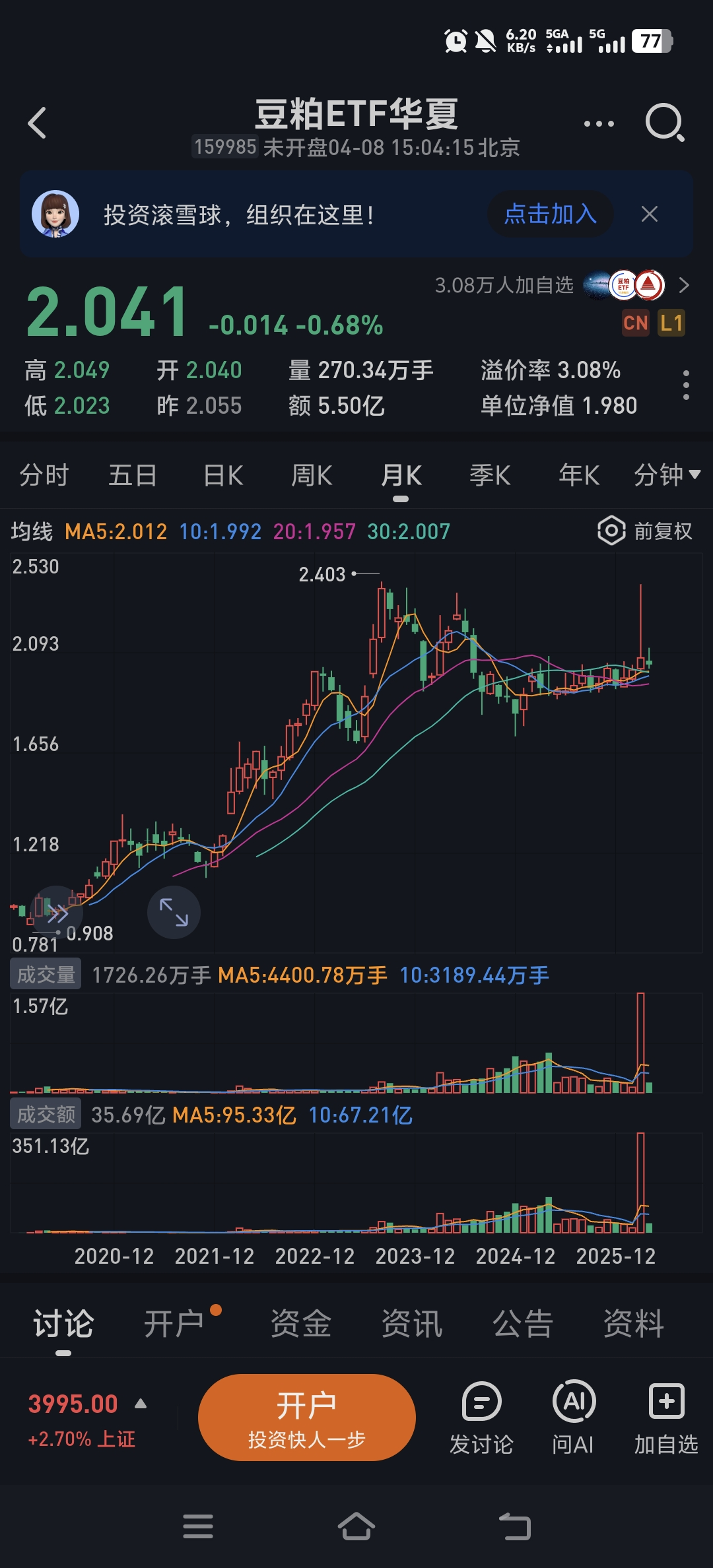Viewport: 713px width, 1568px height.
Task: Expand the chart to fullscreen
Action: coord(174,912)
